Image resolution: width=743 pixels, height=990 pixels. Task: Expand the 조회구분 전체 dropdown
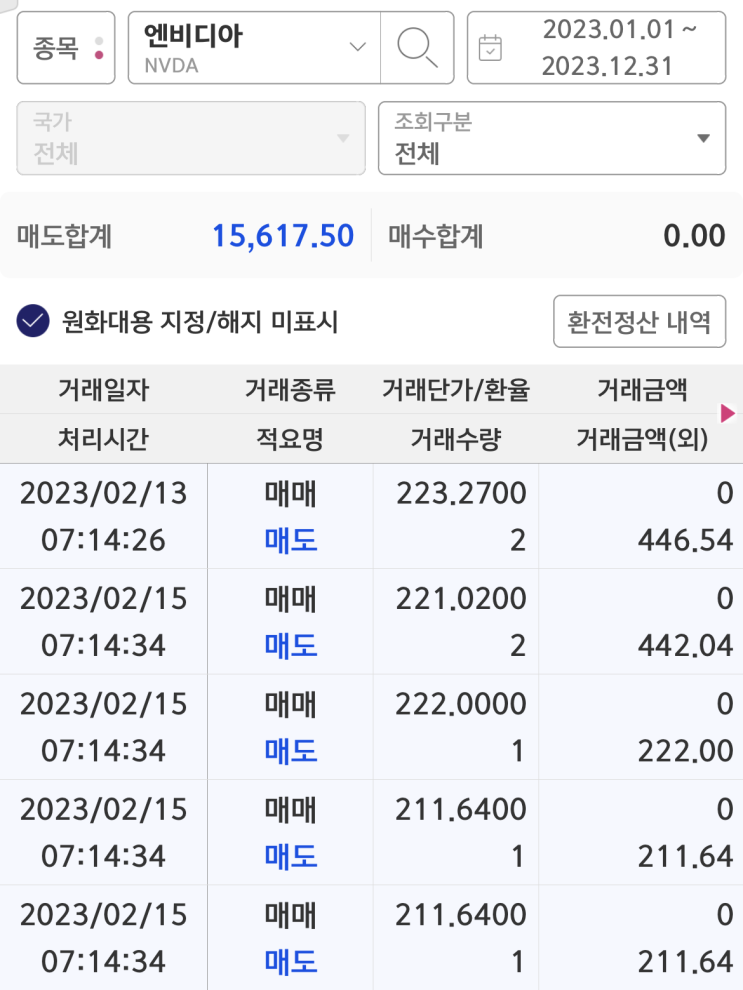pyautogui.click(x=552, y=138)
